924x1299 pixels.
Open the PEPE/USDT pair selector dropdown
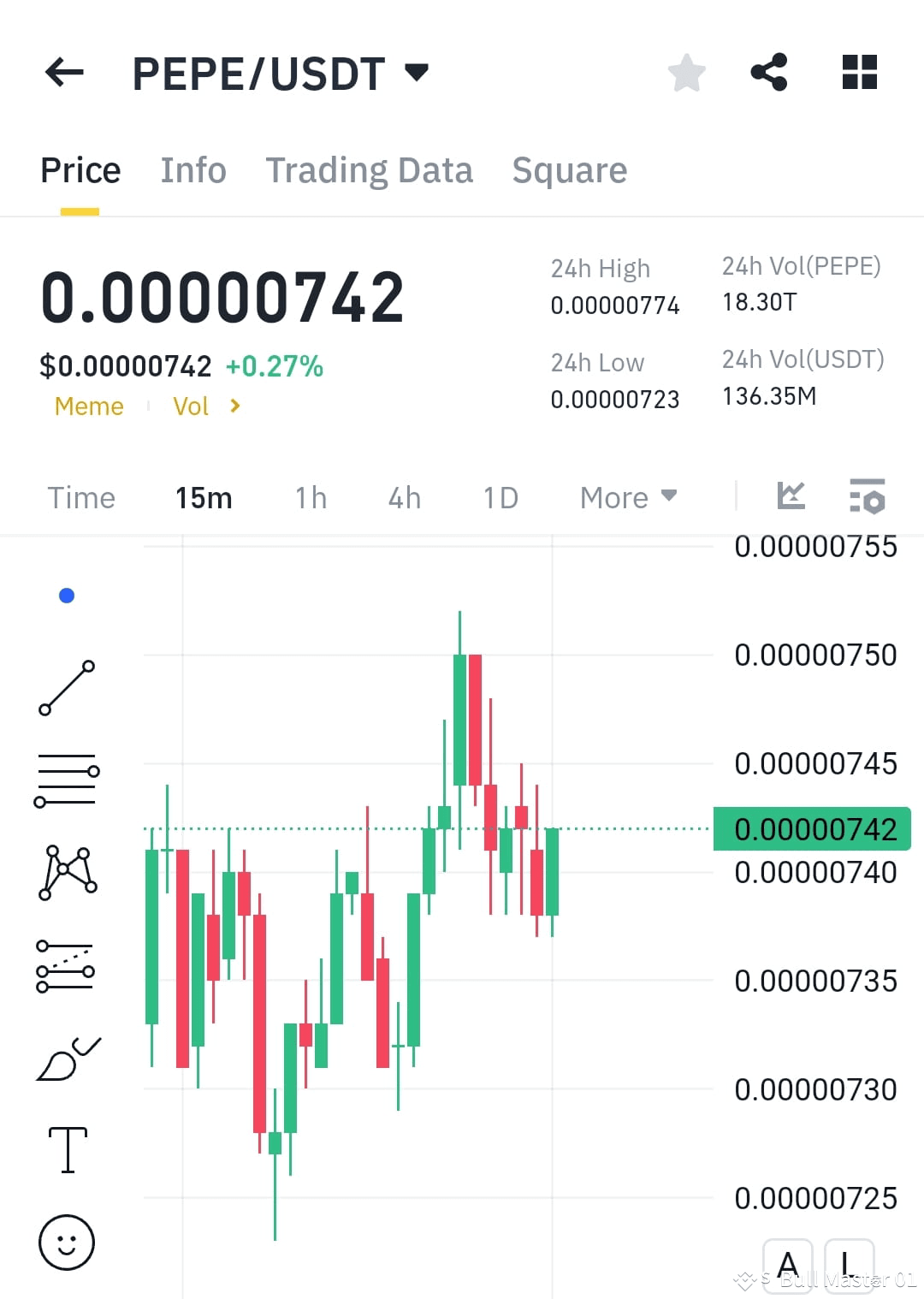coord(417,73)
